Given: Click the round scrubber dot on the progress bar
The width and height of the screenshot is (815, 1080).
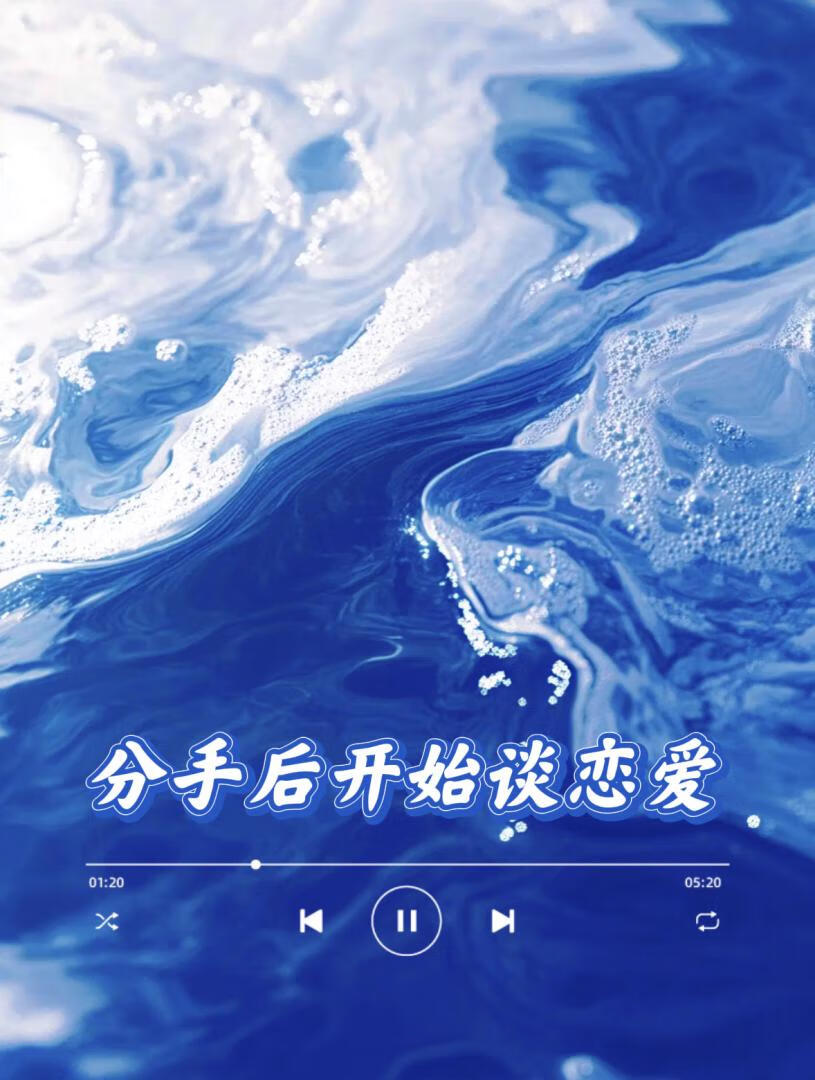Looking at the screenshot, I should (x=254, y=862).
